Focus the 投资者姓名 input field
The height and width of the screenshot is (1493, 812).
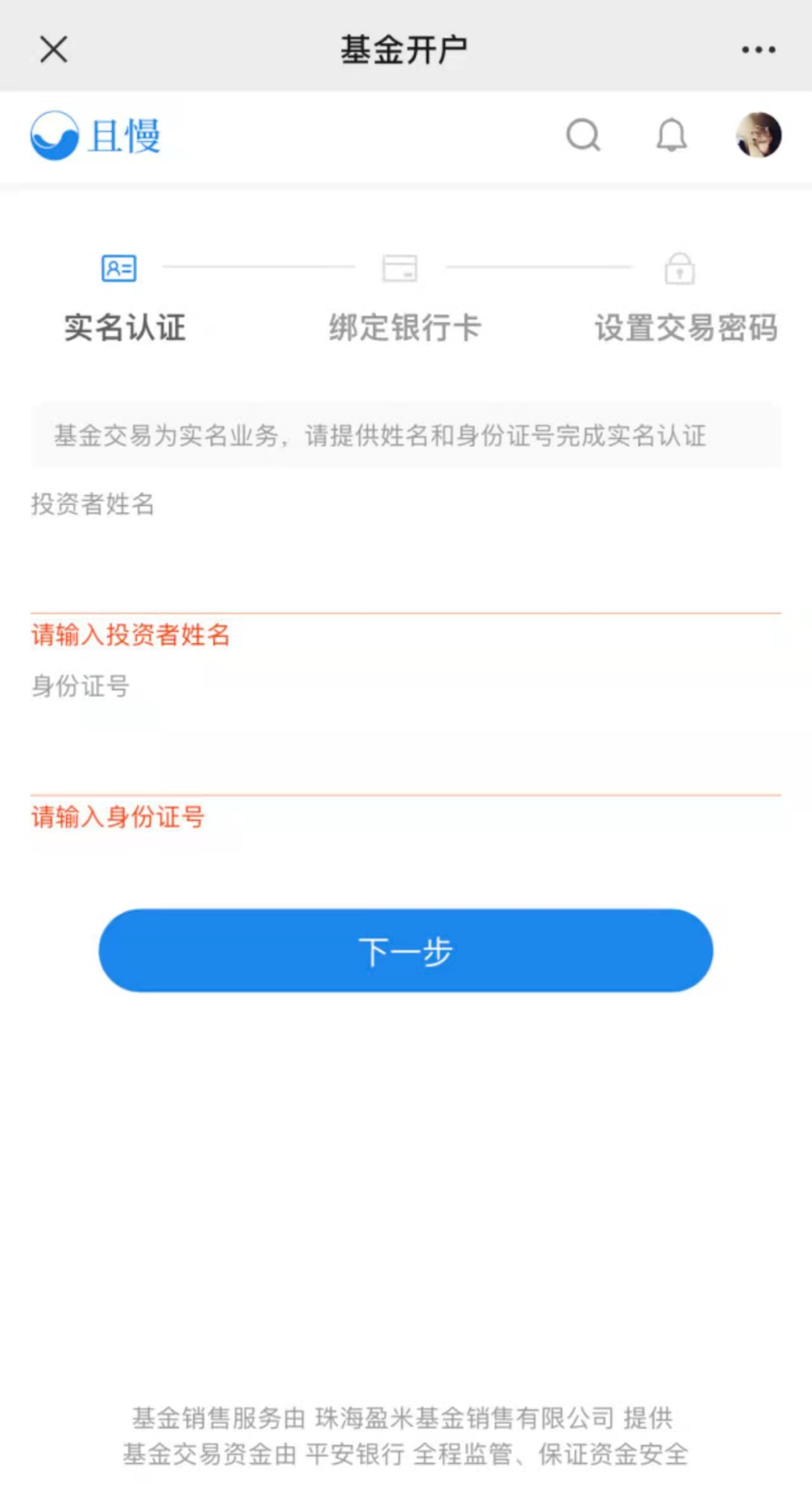click(x=406, y=568)
